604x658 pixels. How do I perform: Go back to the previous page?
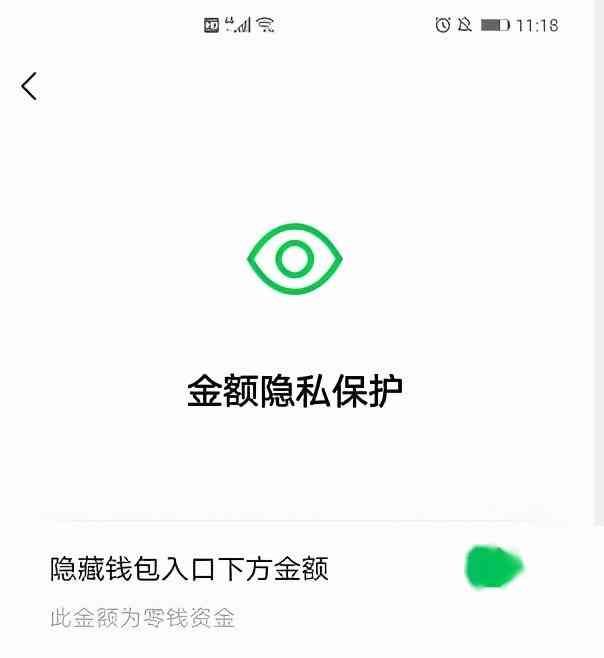[29, 87]
